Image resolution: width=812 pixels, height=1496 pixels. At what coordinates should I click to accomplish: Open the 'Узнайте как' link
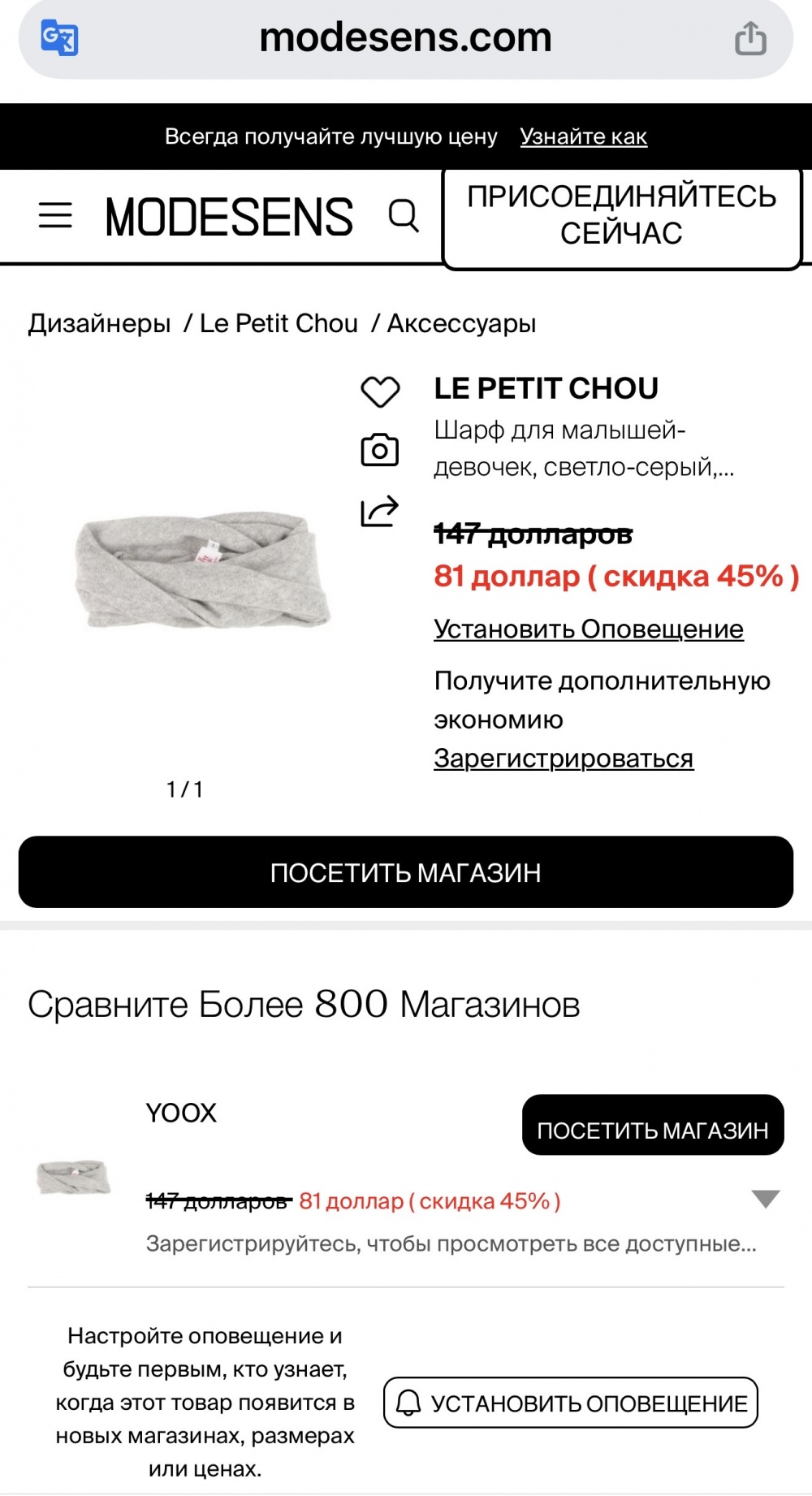tap(583, 136)
